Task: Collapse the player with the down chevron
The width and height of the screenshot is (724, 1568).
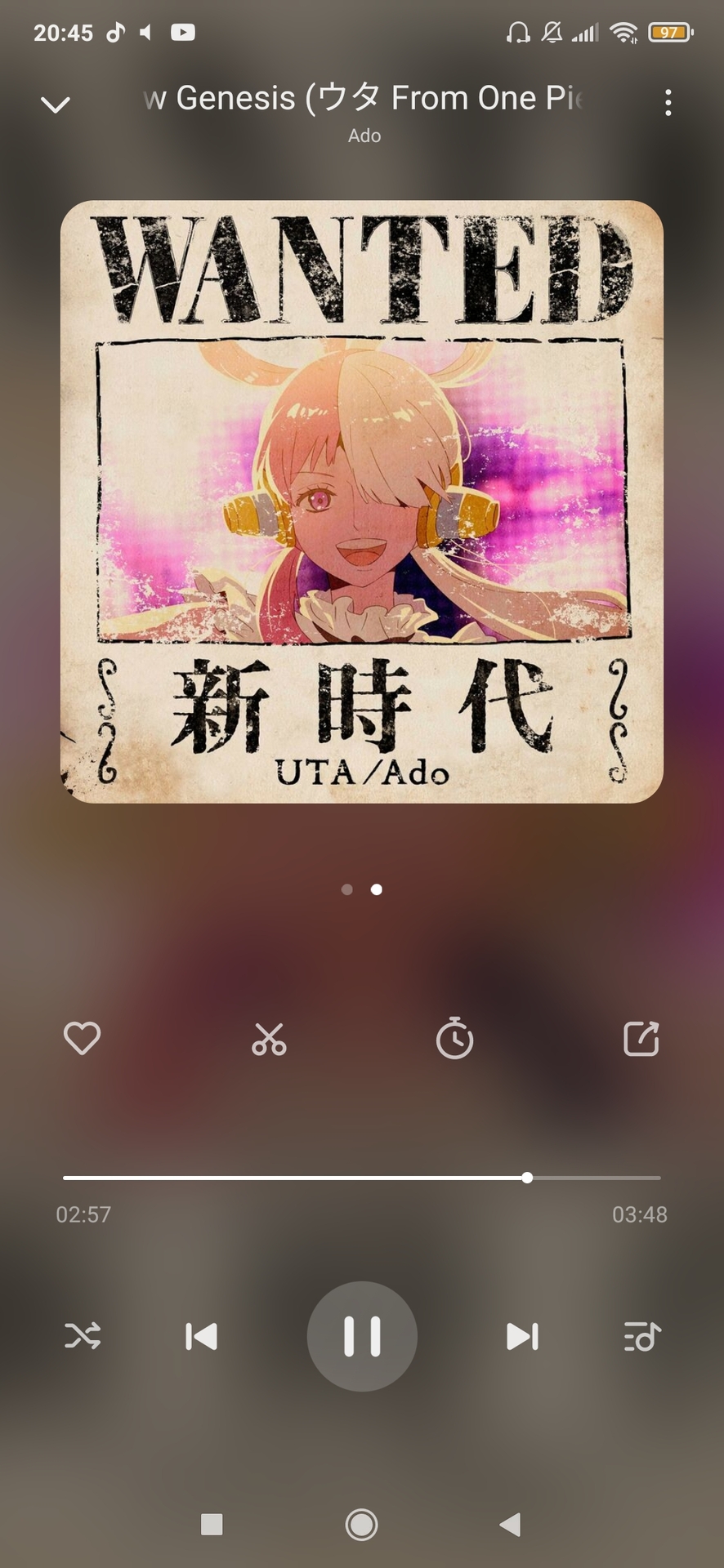Action: click(56, 104)
